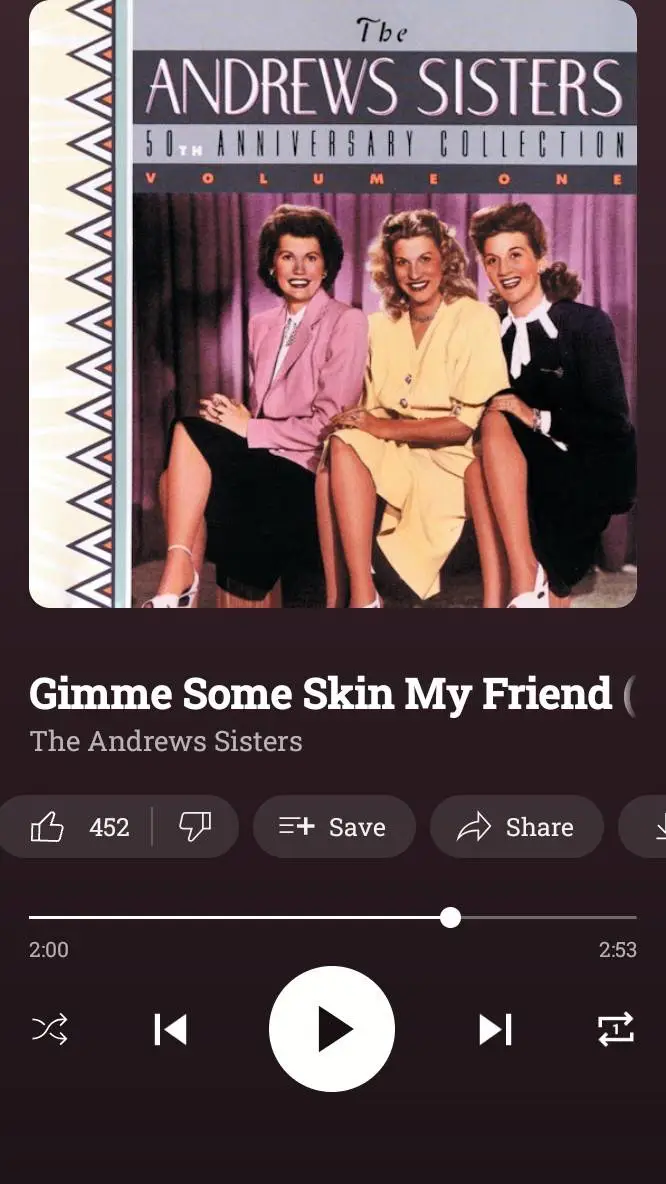Tap a point on the playback progress bar
666x1184 pixels.
tap(300, 917)
